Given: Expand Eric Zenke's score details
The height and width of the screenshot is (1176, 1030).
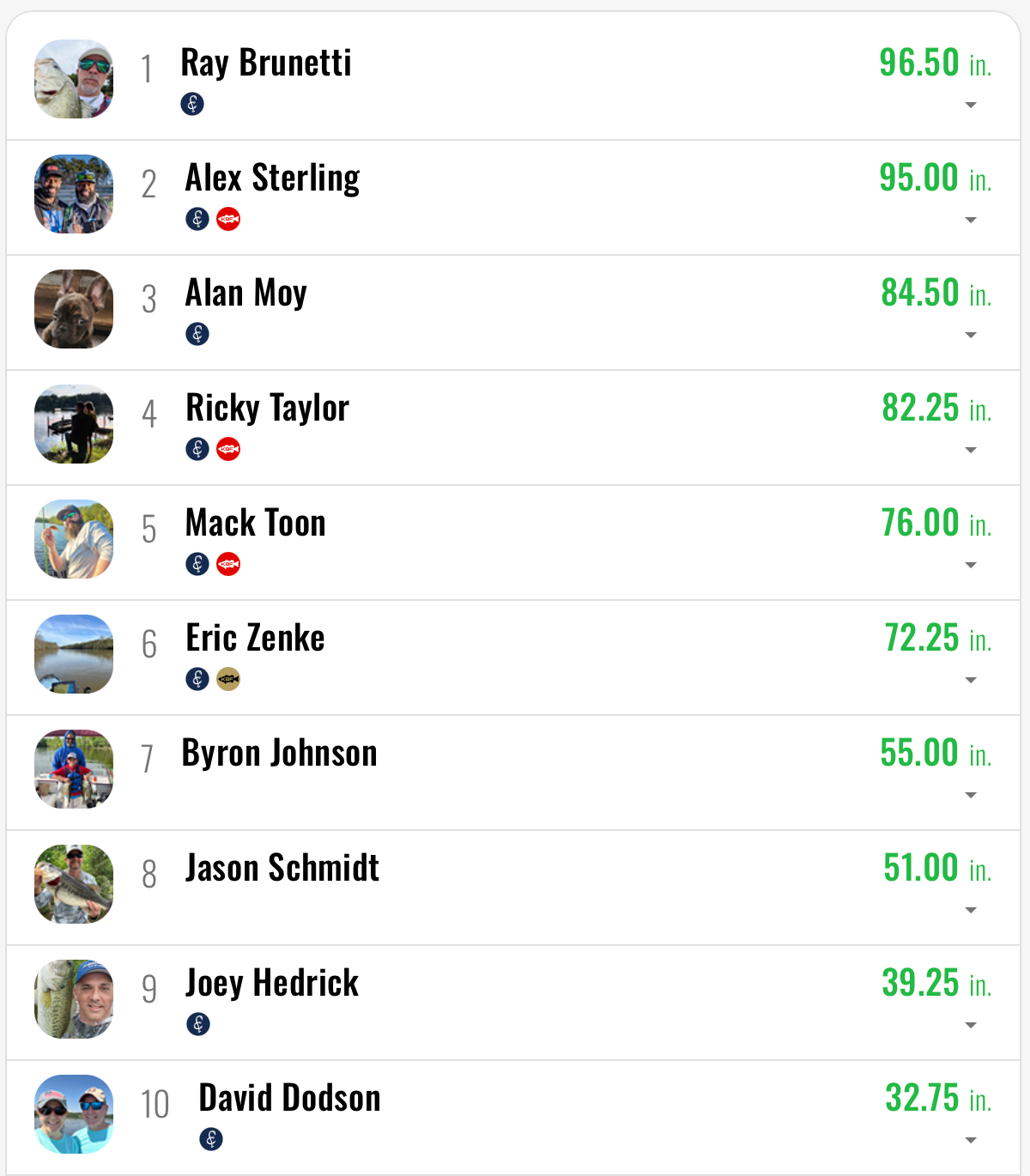Looking at the screenshot, I should 971,680.
